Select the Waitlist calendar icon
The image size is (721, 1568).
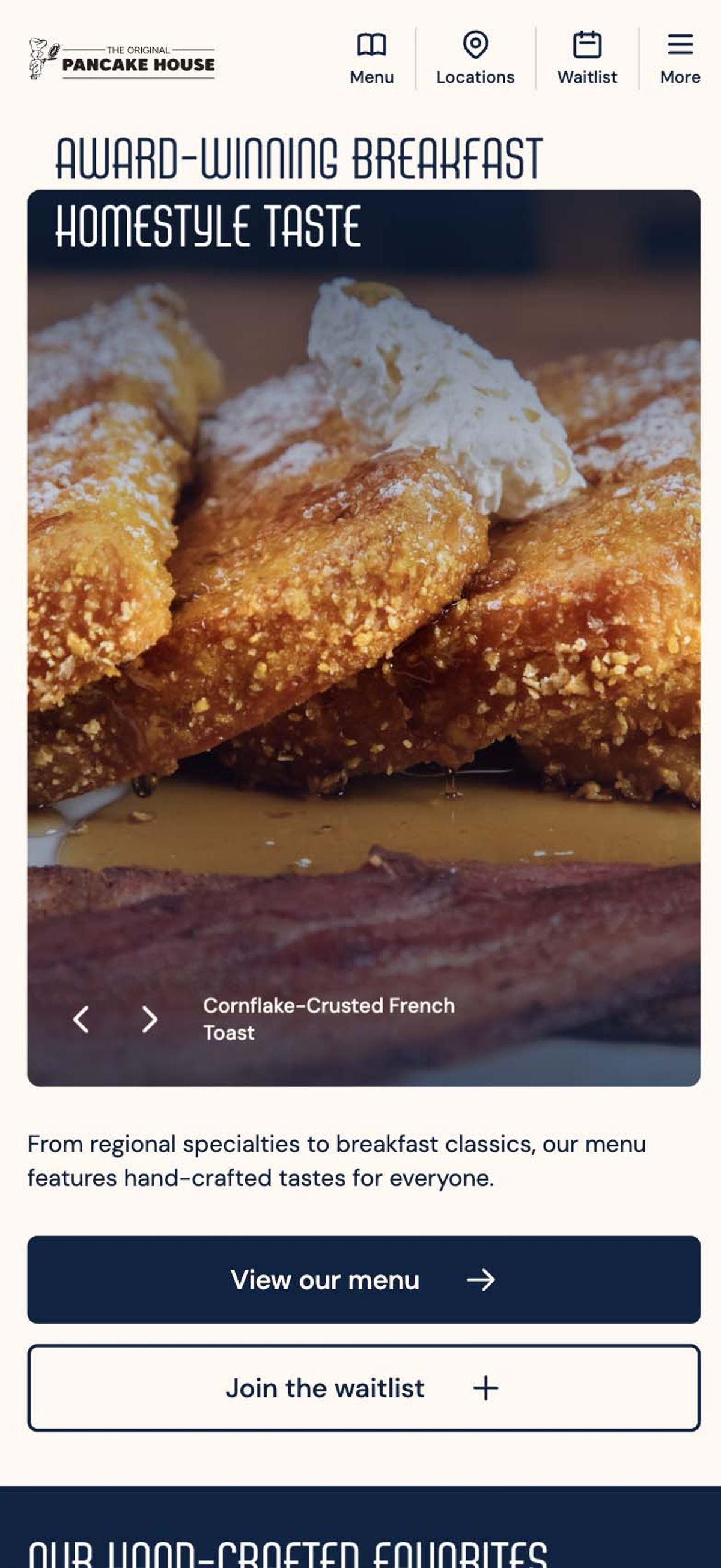pos(586,44)
